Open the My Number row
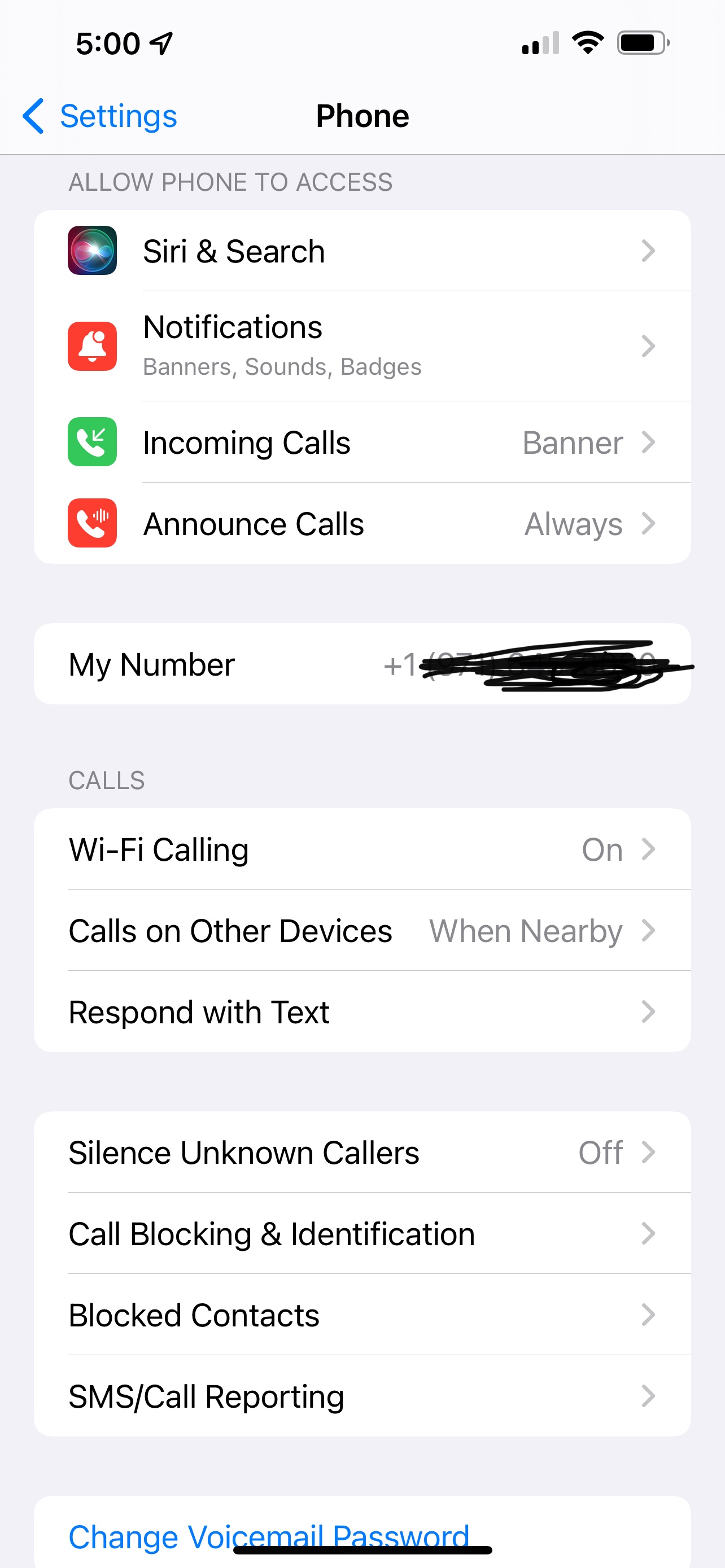The image size is (725, 1568). (x=362, y=664)
